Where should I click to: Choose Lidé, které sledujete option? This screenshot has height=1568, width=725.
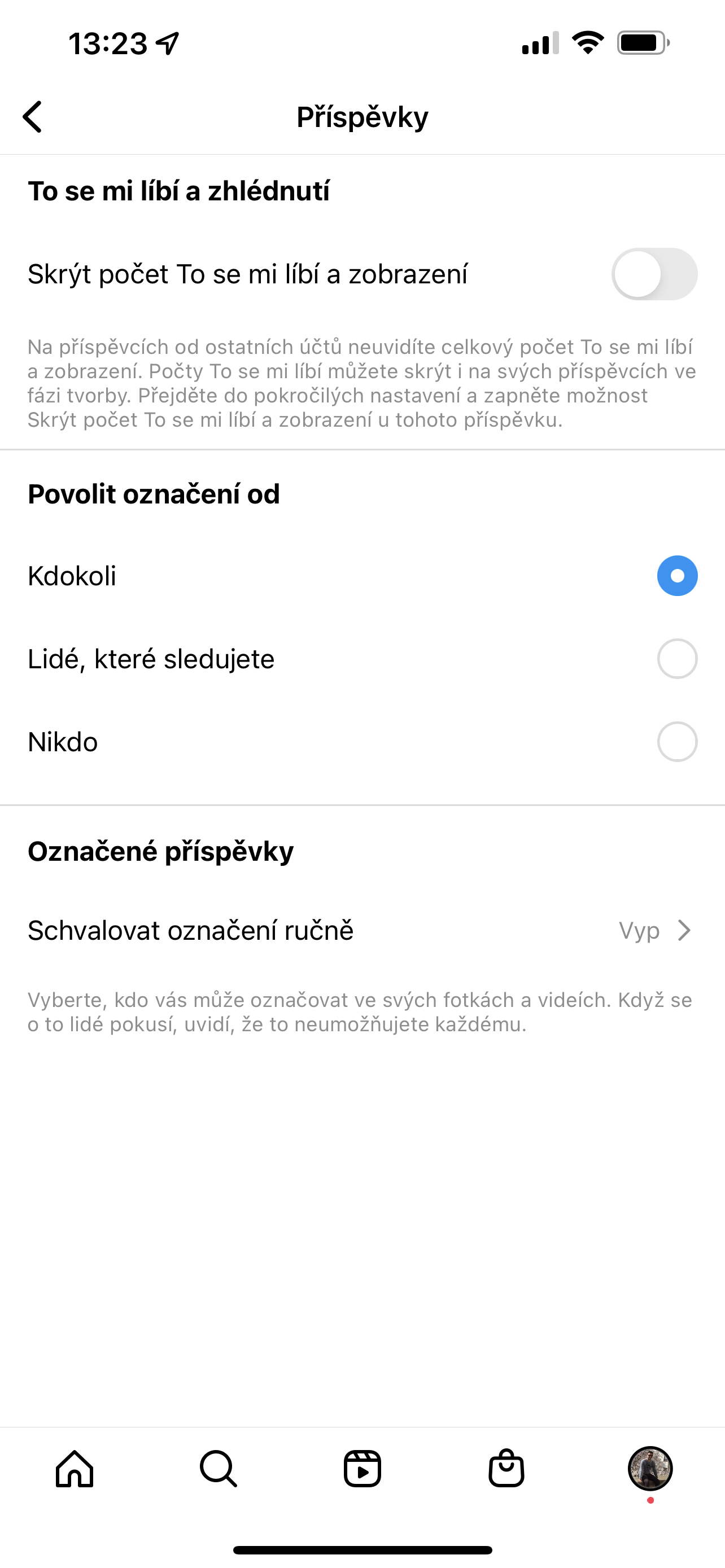point(677,659)
